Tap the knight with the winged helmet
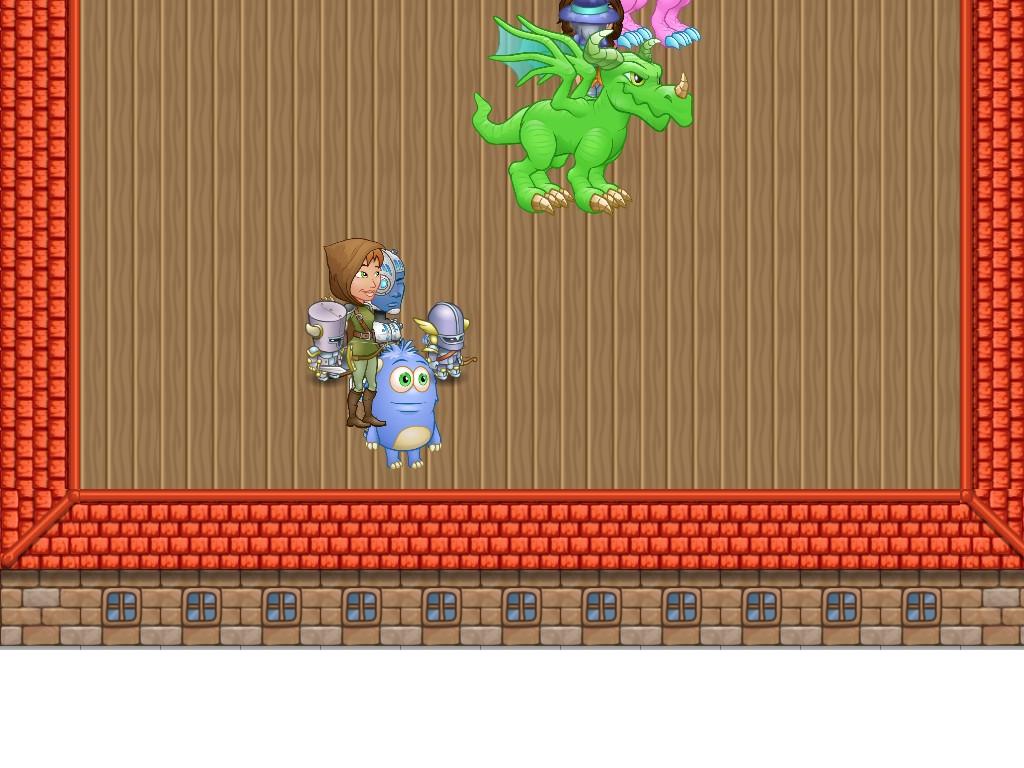Screen dimensions: 1024x768 [446, 340]
